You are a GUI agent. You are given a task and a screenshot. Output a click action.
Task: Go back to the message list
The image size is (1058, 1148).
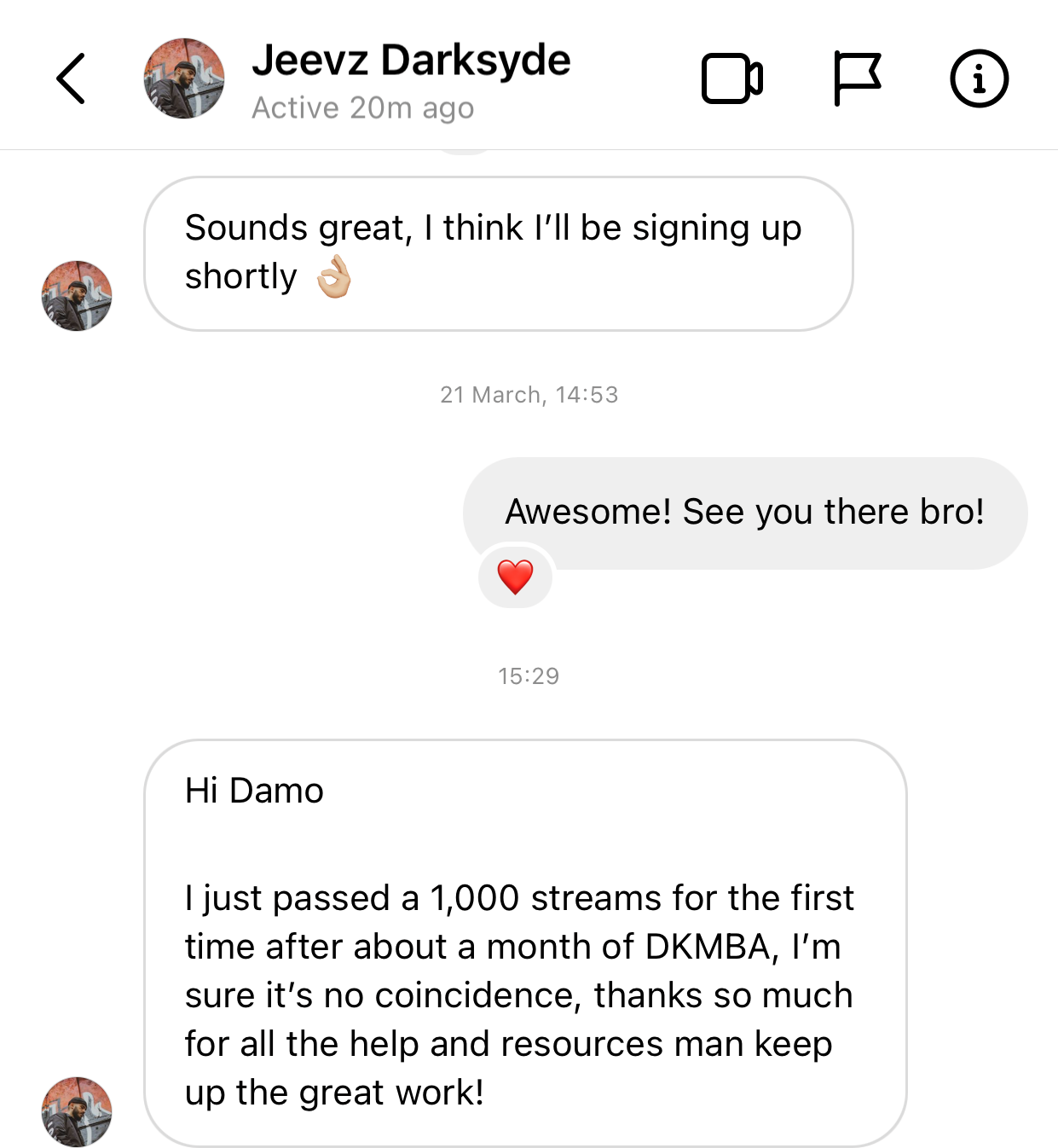(71, 78)
